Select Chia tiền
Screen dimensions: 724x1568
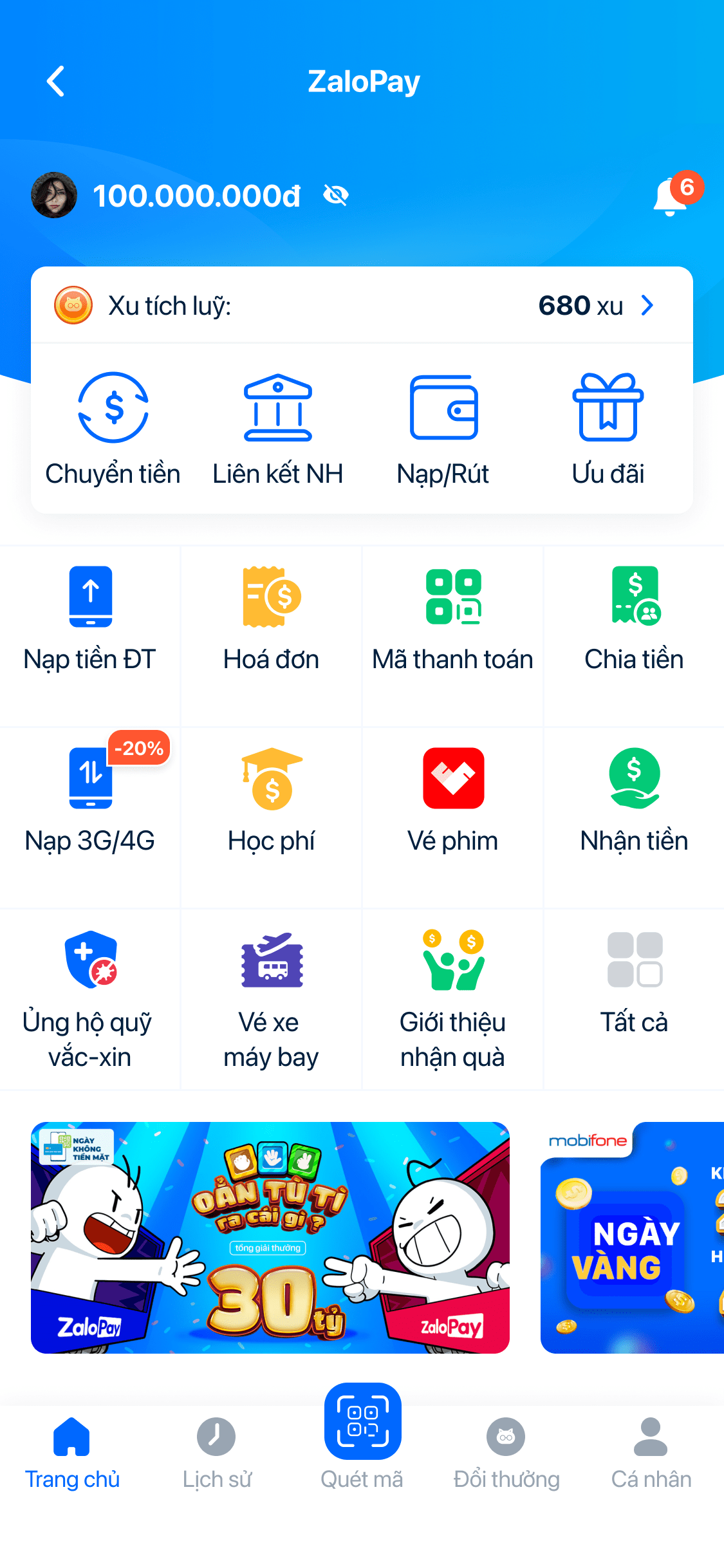click(x=635, y=618)
